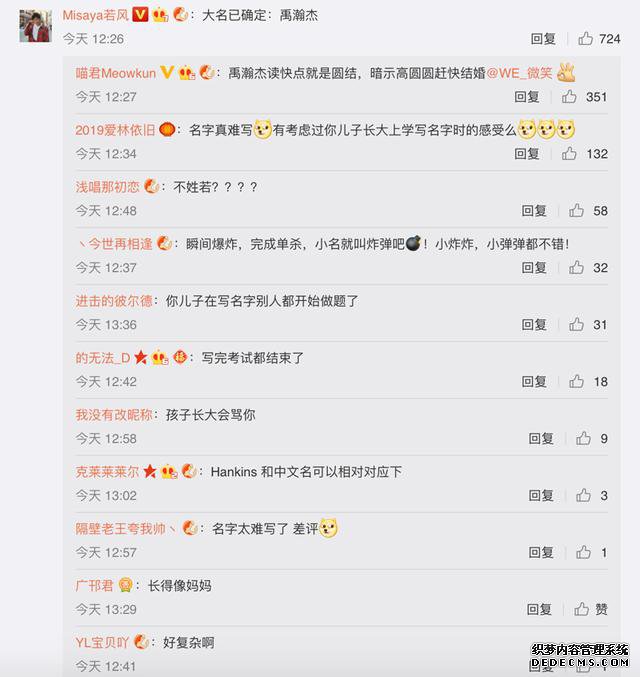Screen dimensions: 640x677
Task: Like 的无法_D's comment
Action: [576, 382]
